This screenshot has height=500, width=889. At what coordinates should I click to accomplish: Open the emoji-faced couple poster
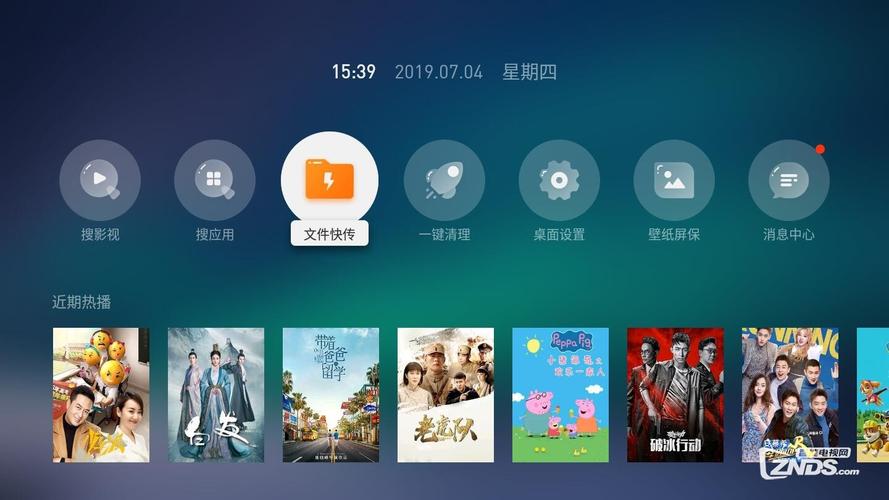point(101,394)
